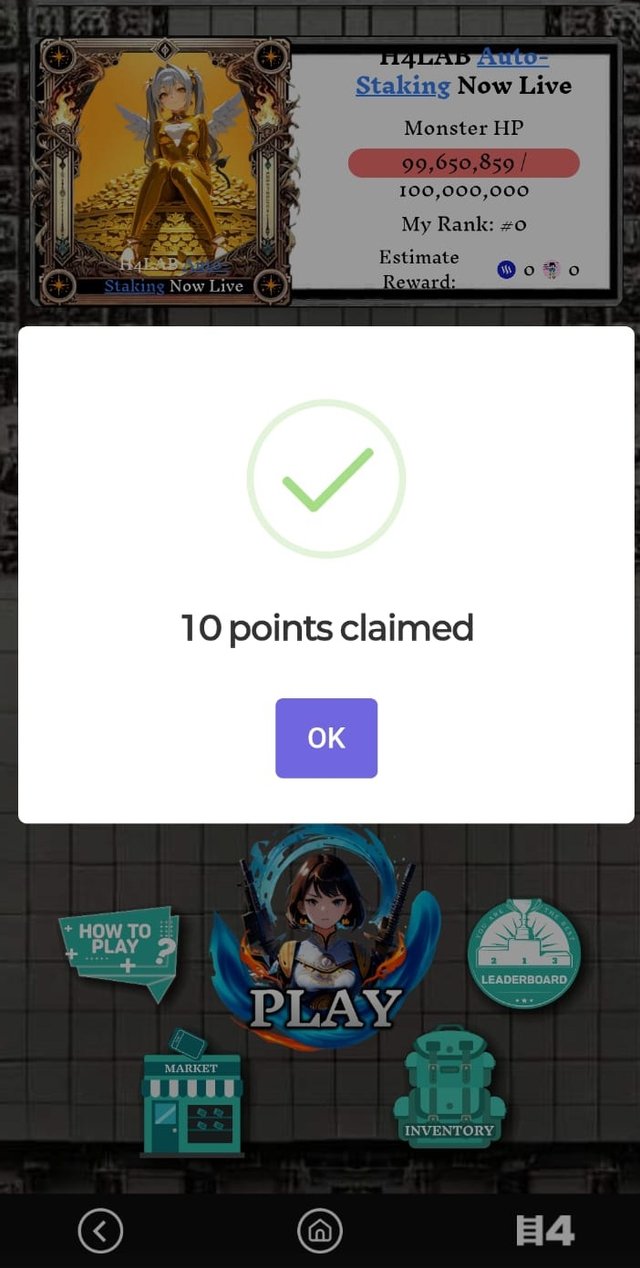Image resolution: width=640 pixels, height=1268 pixels.
Task: Go back with bottom arrow
Action: click(100, 1231)
